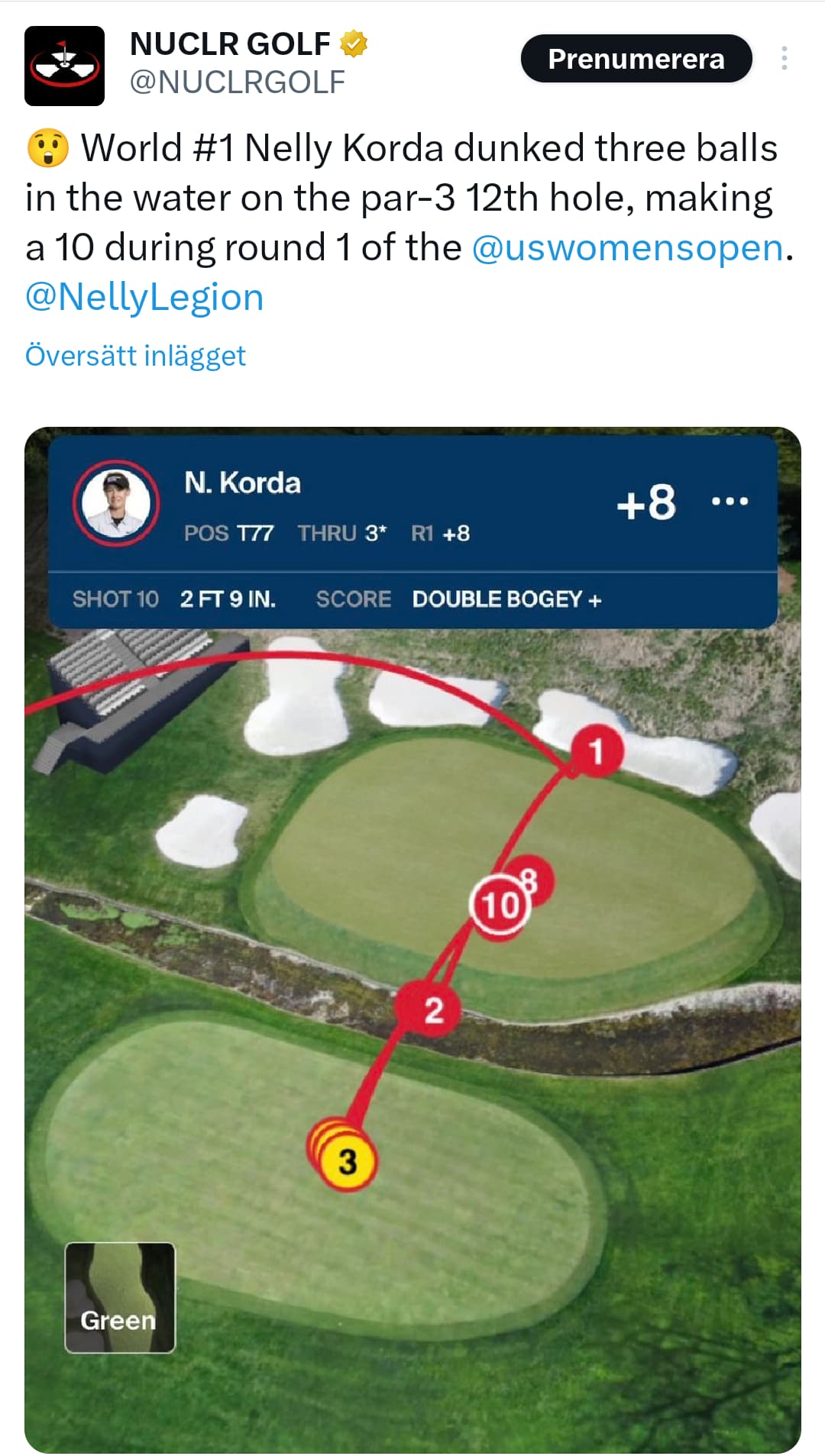Tap the Prenumerera subscribe button
The width and height of the screenshot is (825, 1456).
(x=636, y=59)
